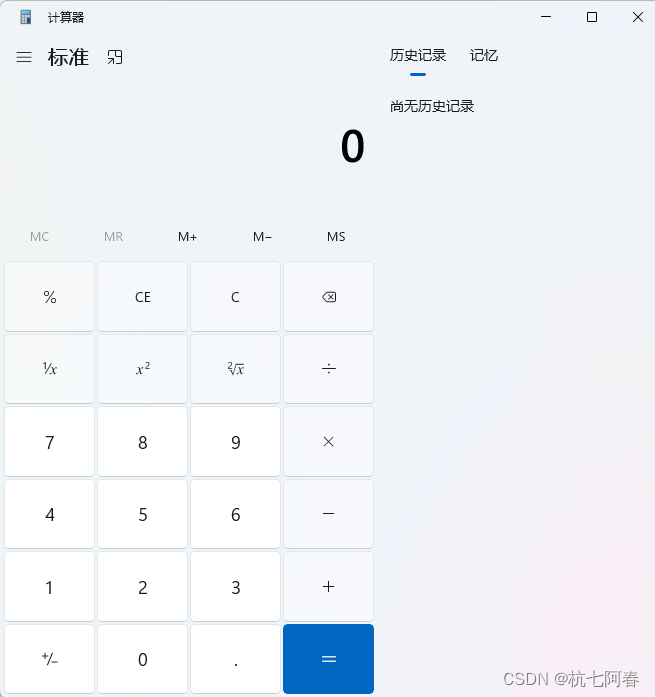Clear the entry with CE

tap(143, 297)
